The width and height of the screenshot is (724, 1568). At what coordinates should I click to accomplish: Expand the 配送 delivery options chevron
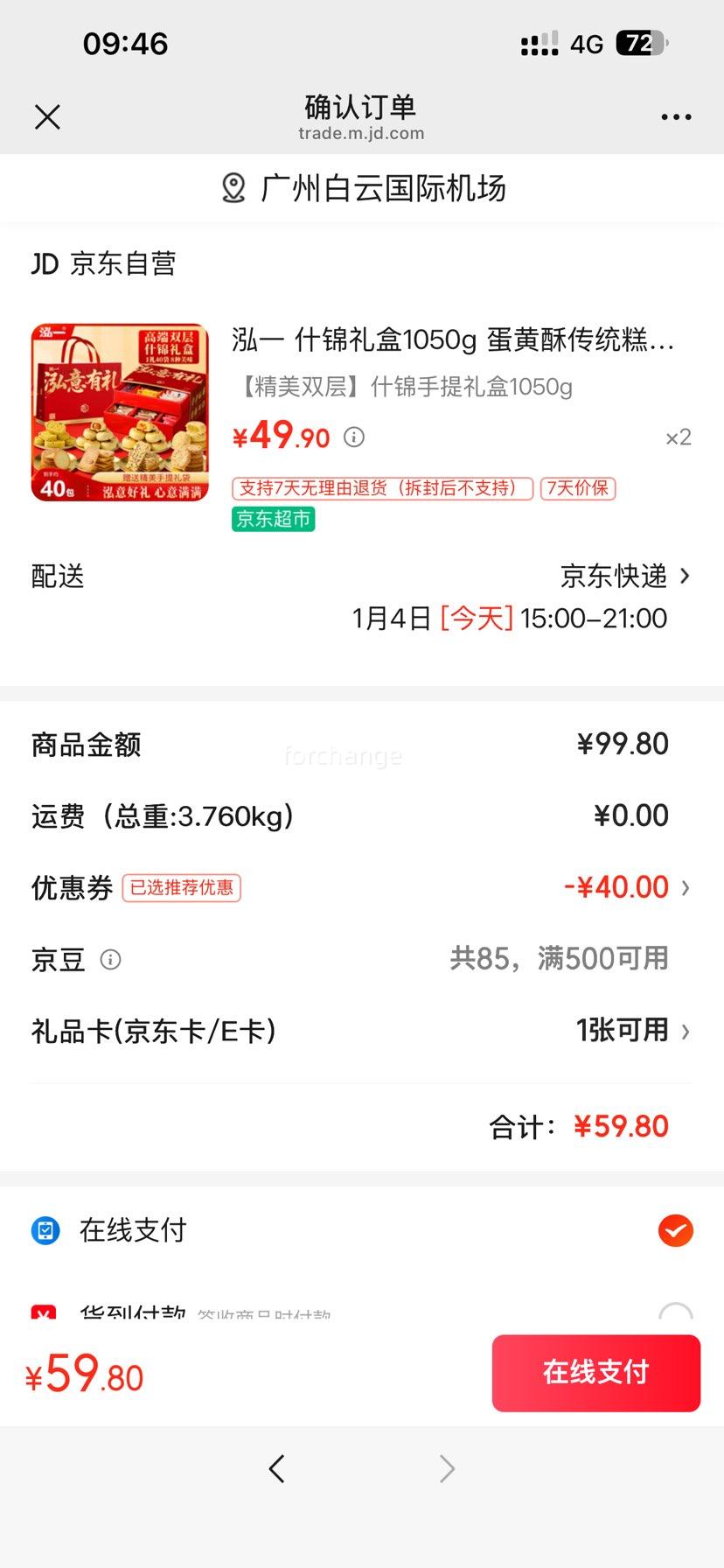(686, 576)
